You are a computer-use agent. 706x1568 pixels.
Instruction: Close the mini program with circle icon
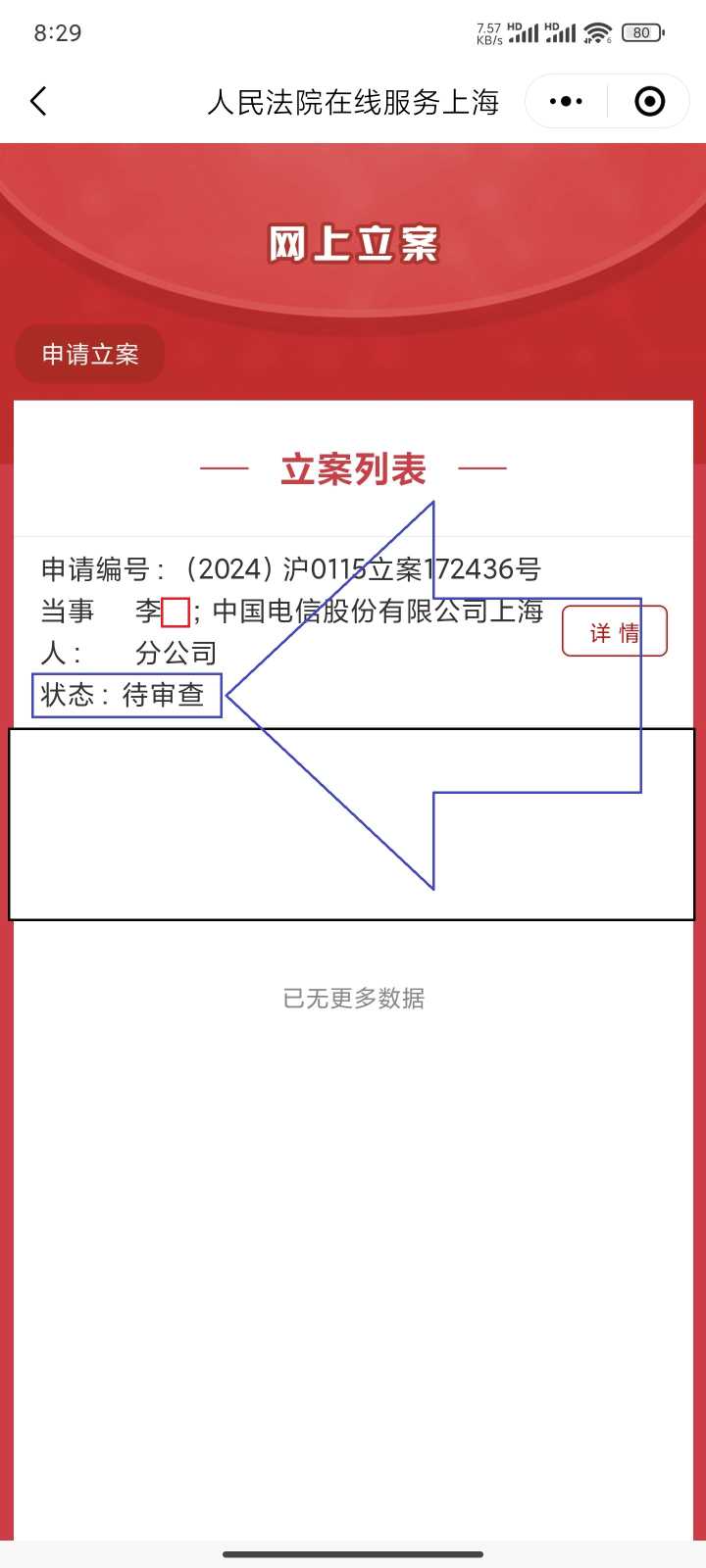click(649, 101)
